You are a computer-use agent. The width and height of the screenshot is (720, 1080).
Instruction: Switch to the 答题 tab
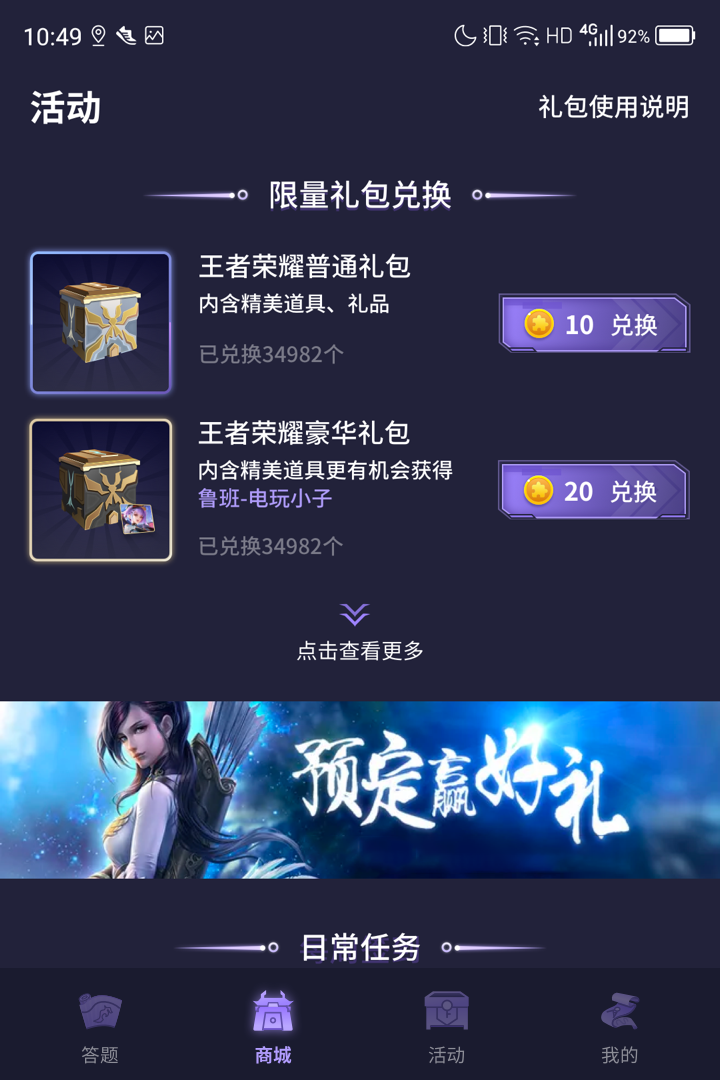(100, 1026)
